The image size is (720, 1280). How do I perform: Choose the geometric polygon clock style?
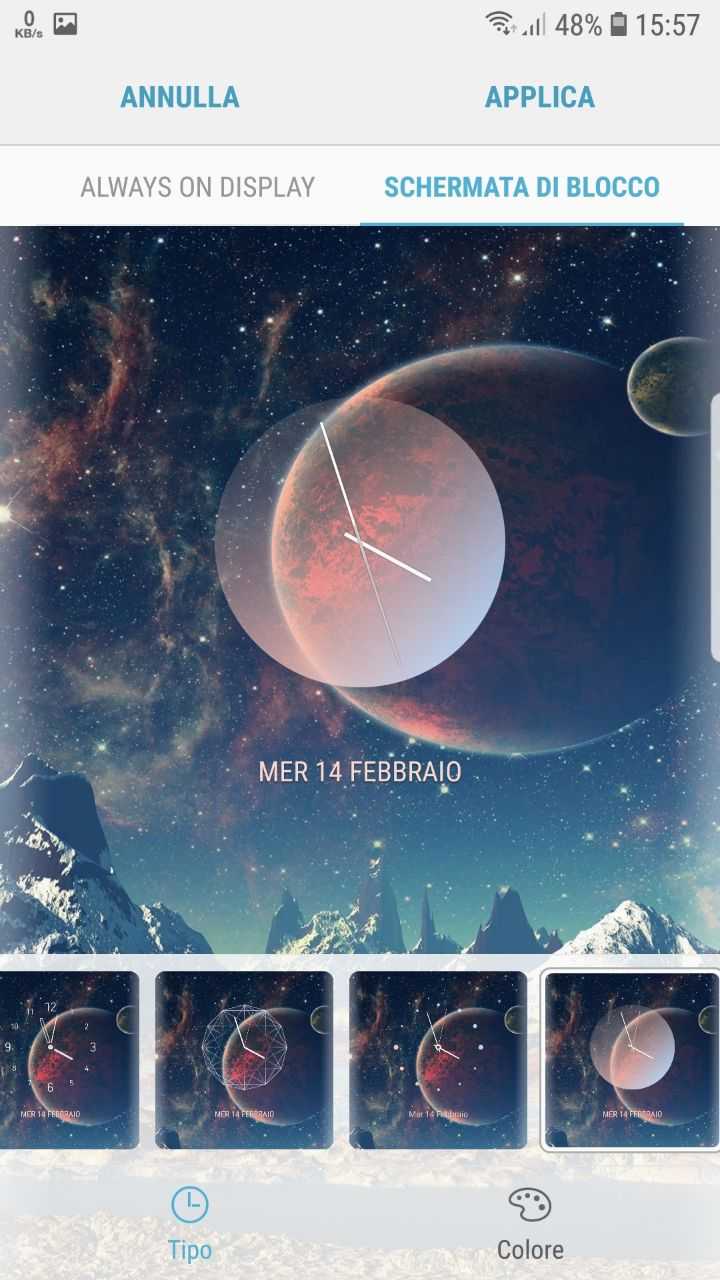coord(244,1060)
